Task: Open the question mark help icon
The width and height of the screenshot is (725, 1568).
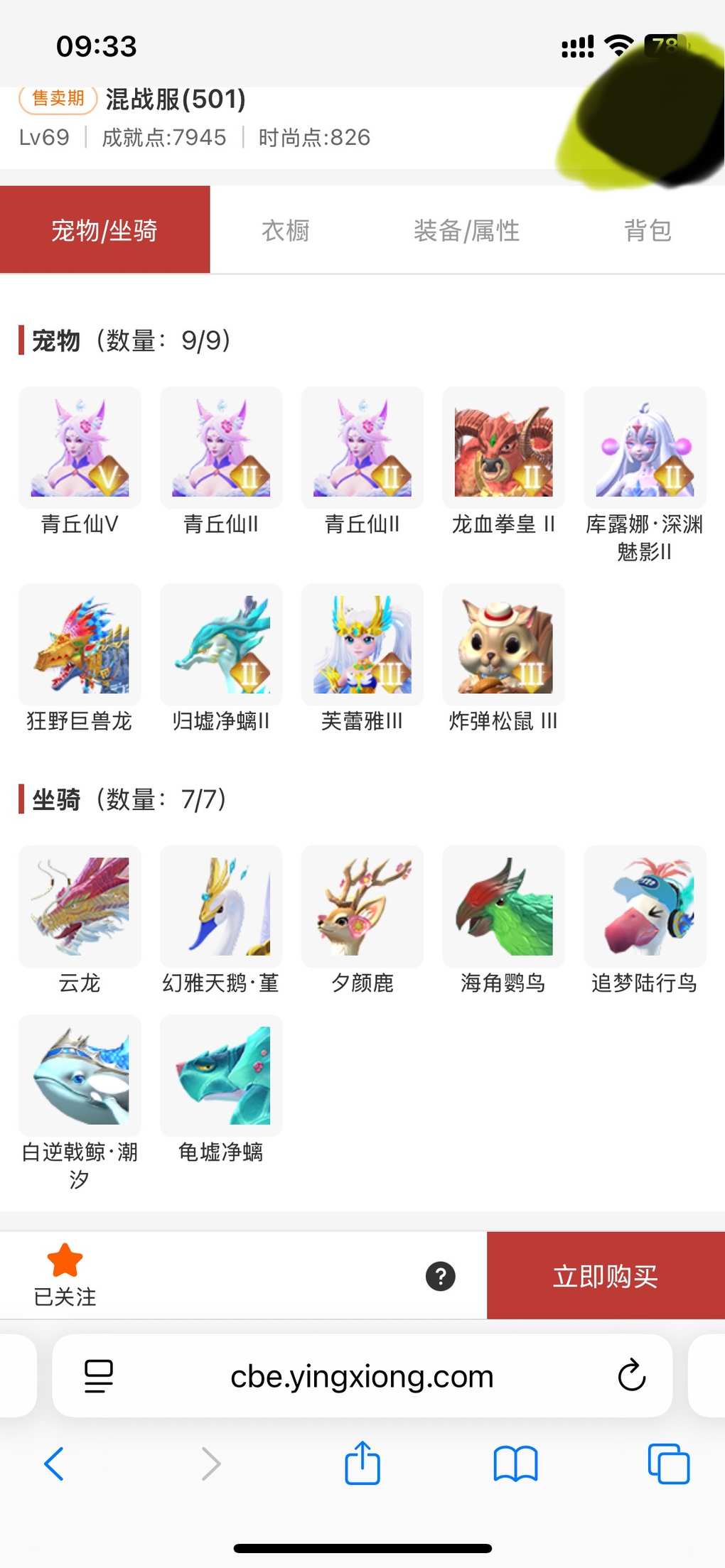Action: pyautogui.click(x=440, y=1276)
